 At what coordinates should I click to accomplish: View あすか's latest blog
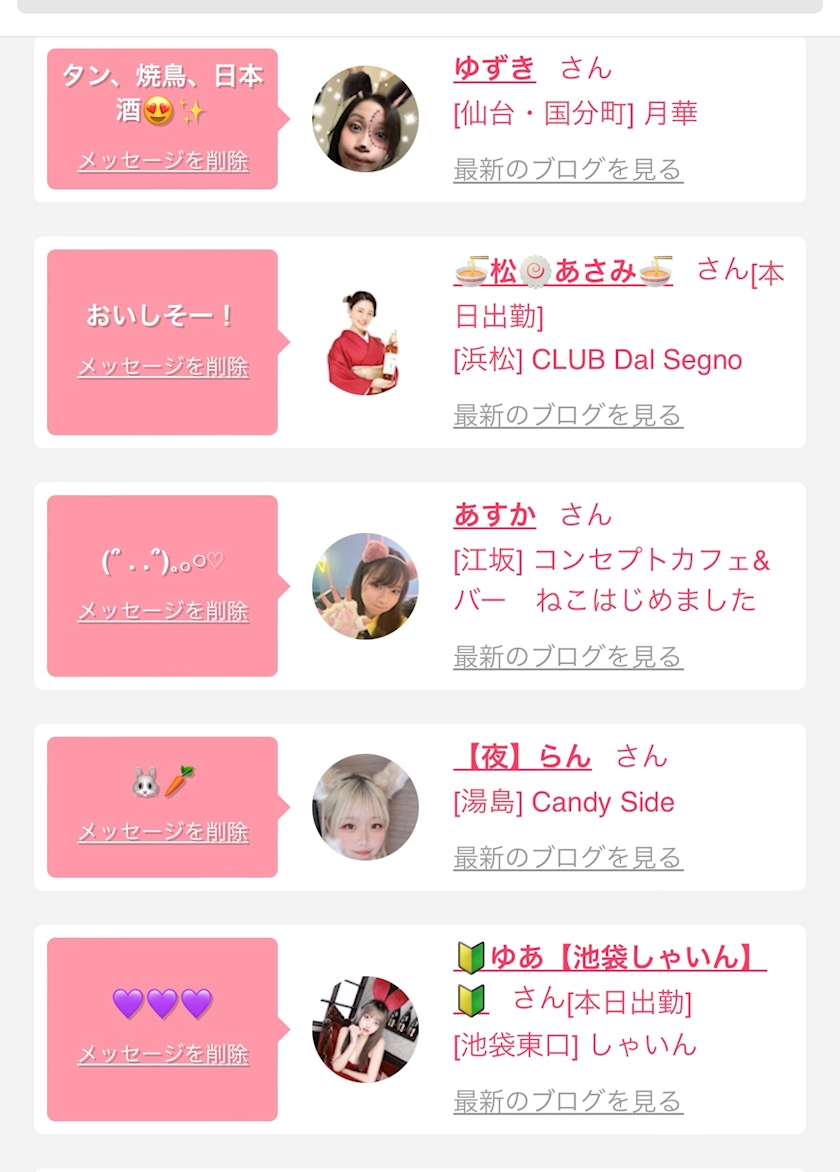568,656
